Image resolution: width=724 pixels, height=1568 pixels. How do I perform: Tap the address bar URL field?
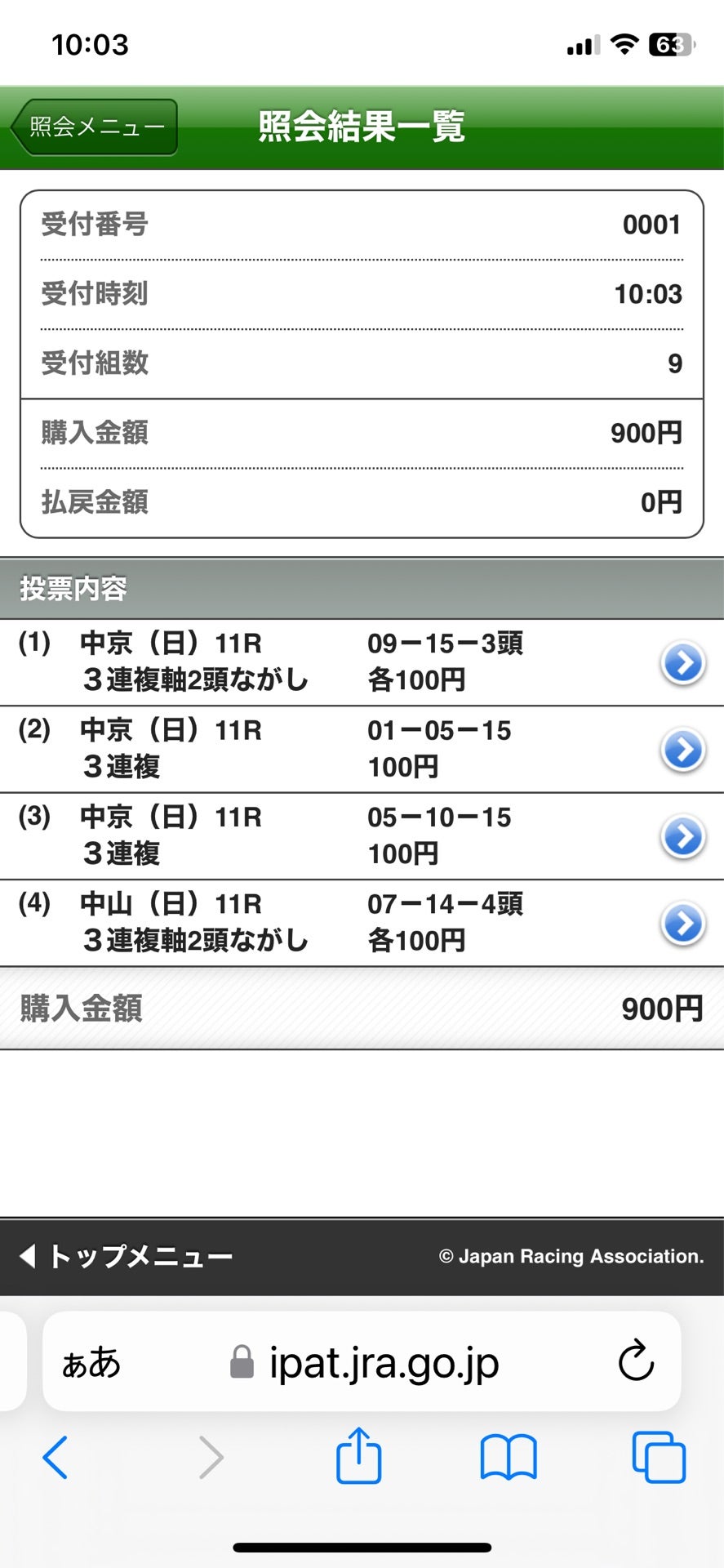pos(384,1362)
